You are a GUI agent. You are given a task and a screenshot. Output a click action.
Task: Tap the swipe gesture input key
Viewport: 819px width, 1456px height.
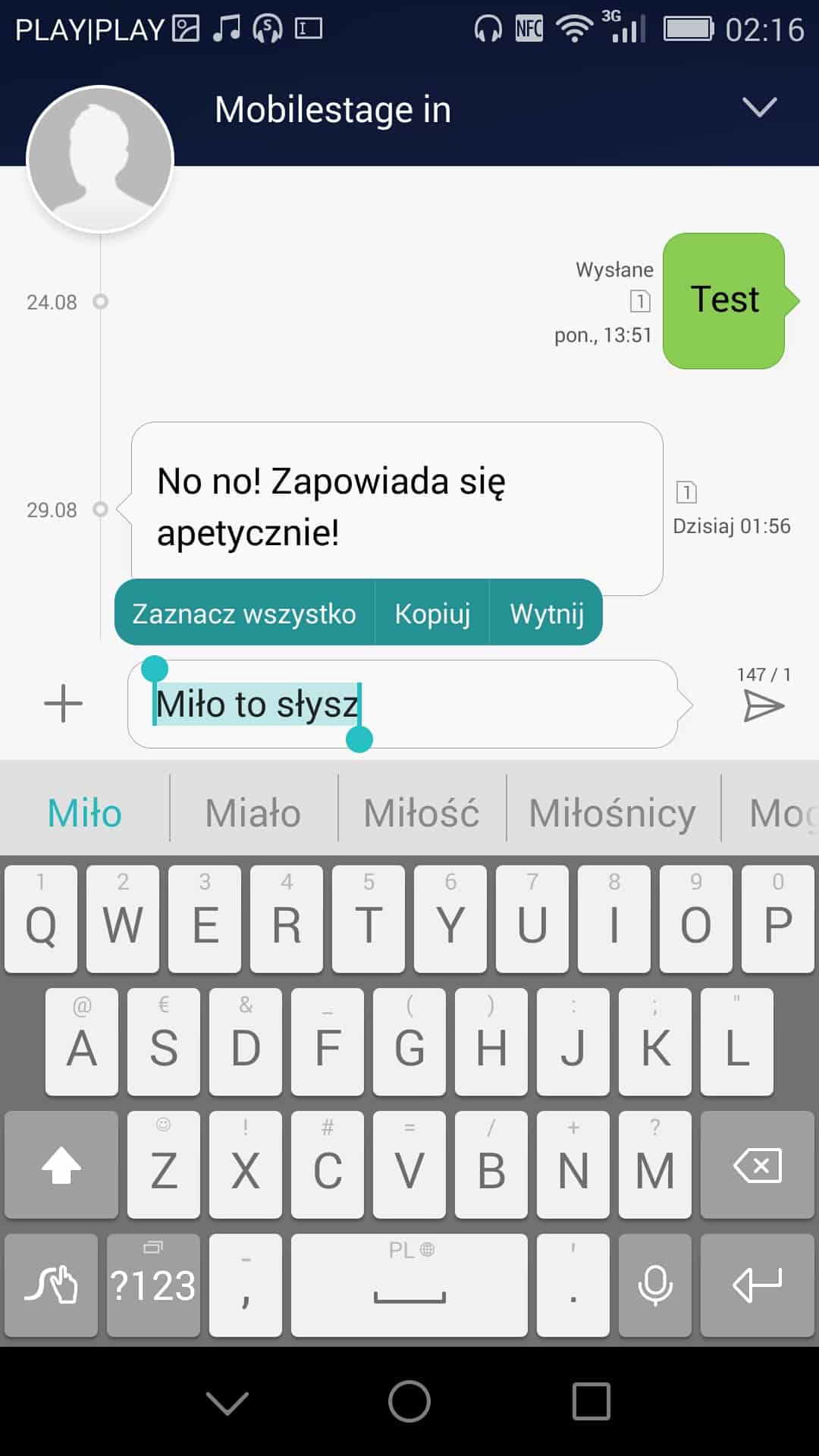tap(51, 1285)
